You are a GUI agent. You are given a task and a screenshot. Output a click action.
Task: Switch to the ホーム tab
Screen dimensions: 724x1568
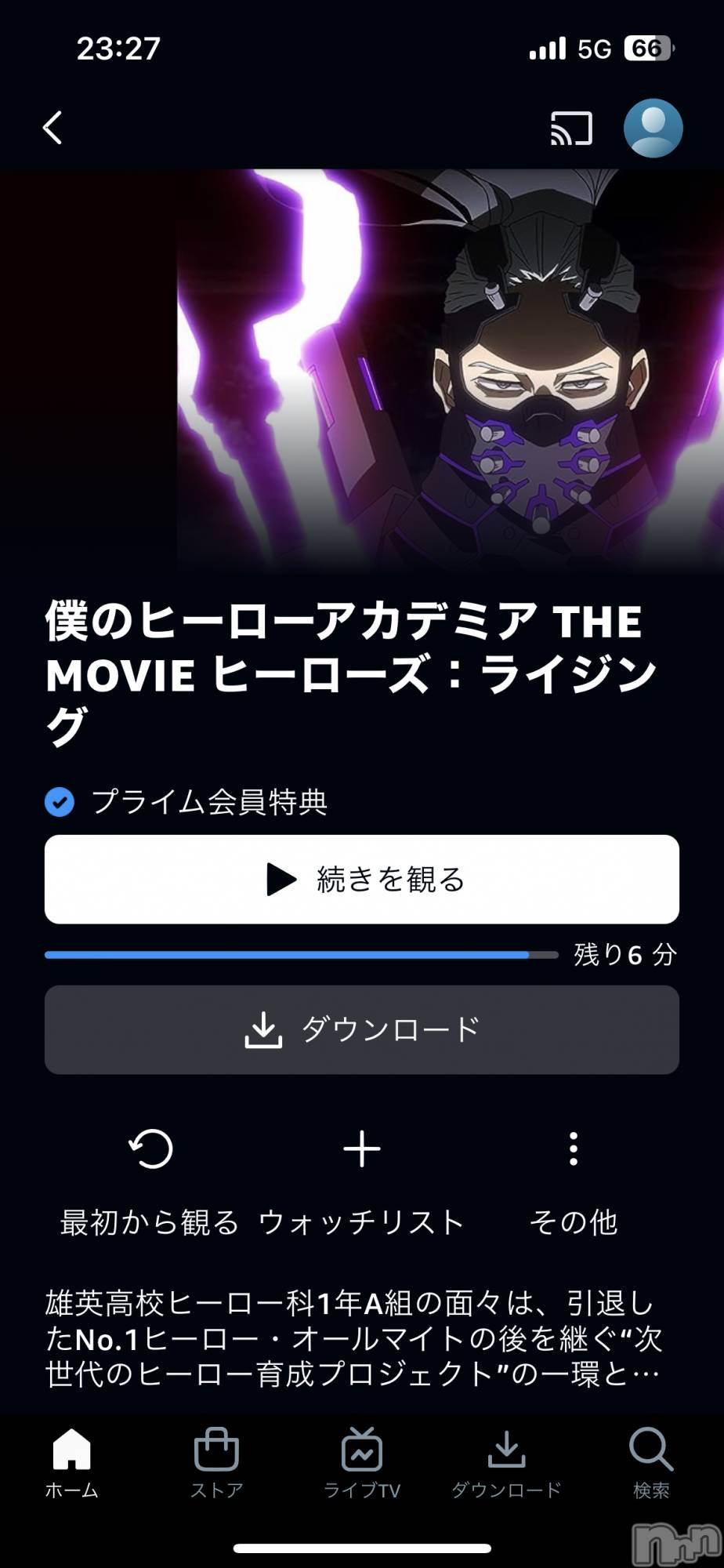pyautogui.click(x=72, y=1463)
